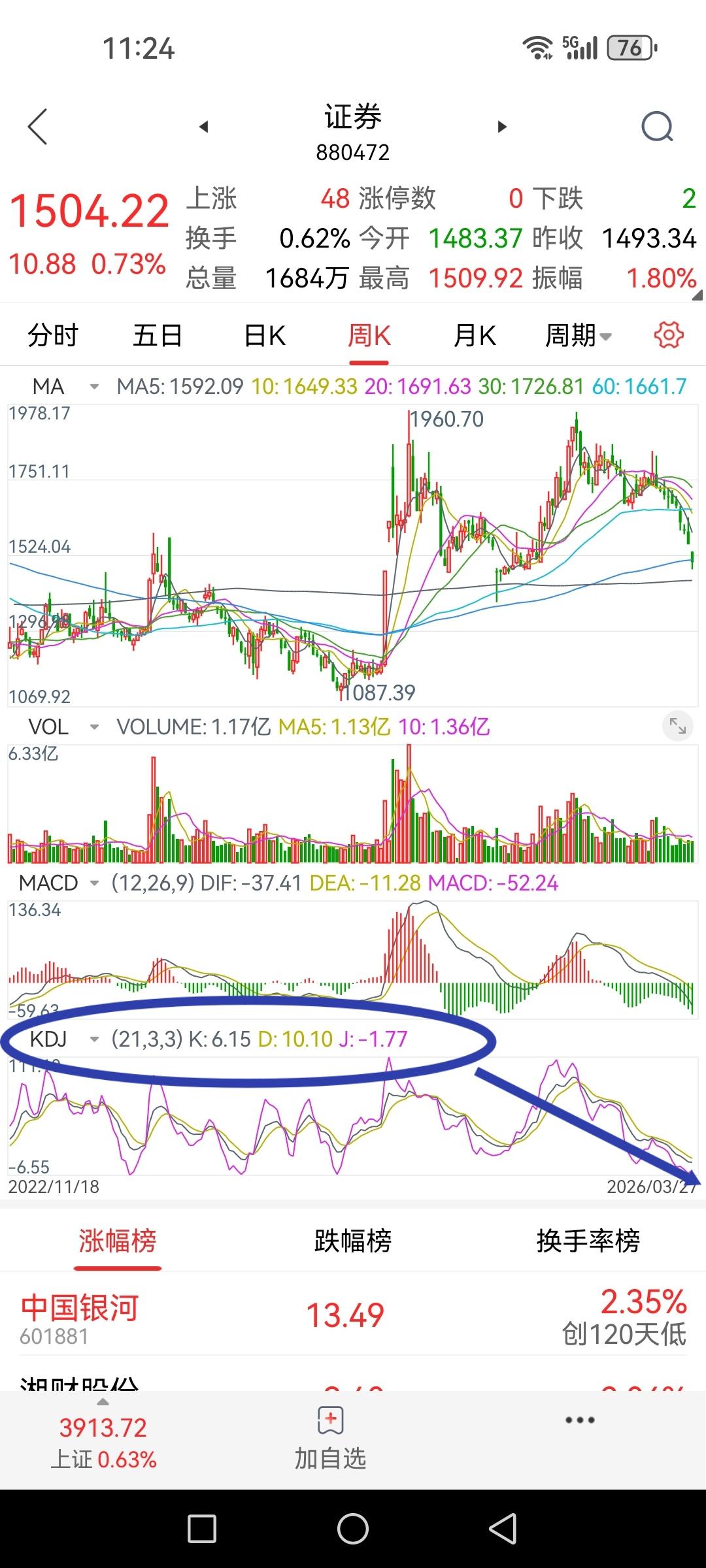
Task: Change the VOL indicator dropdown
Action: pyautogui.click(x=93, y=727)
